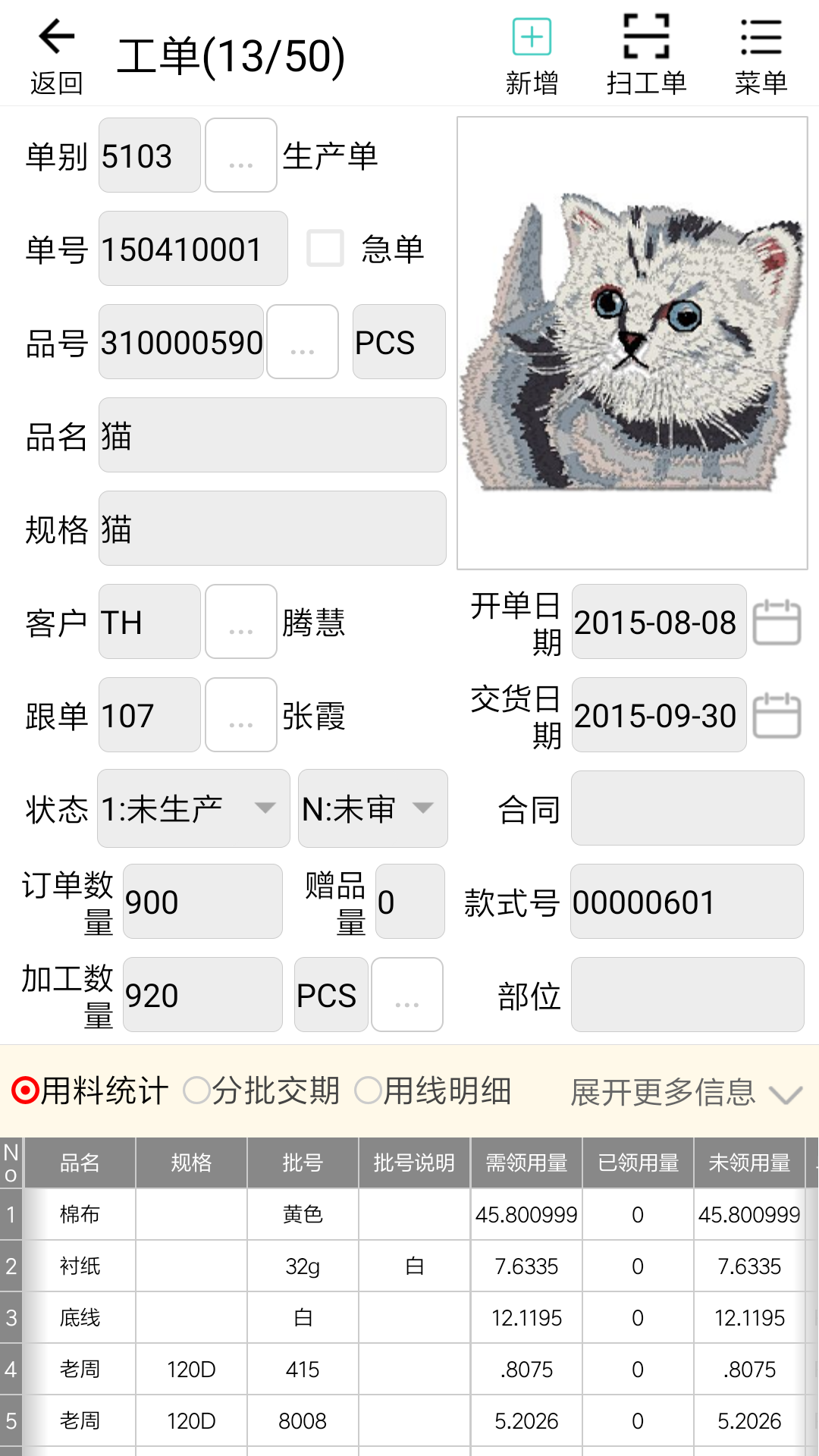Tap 新增 to add a new work order
819x1456 pixels.
click(532, 55)
